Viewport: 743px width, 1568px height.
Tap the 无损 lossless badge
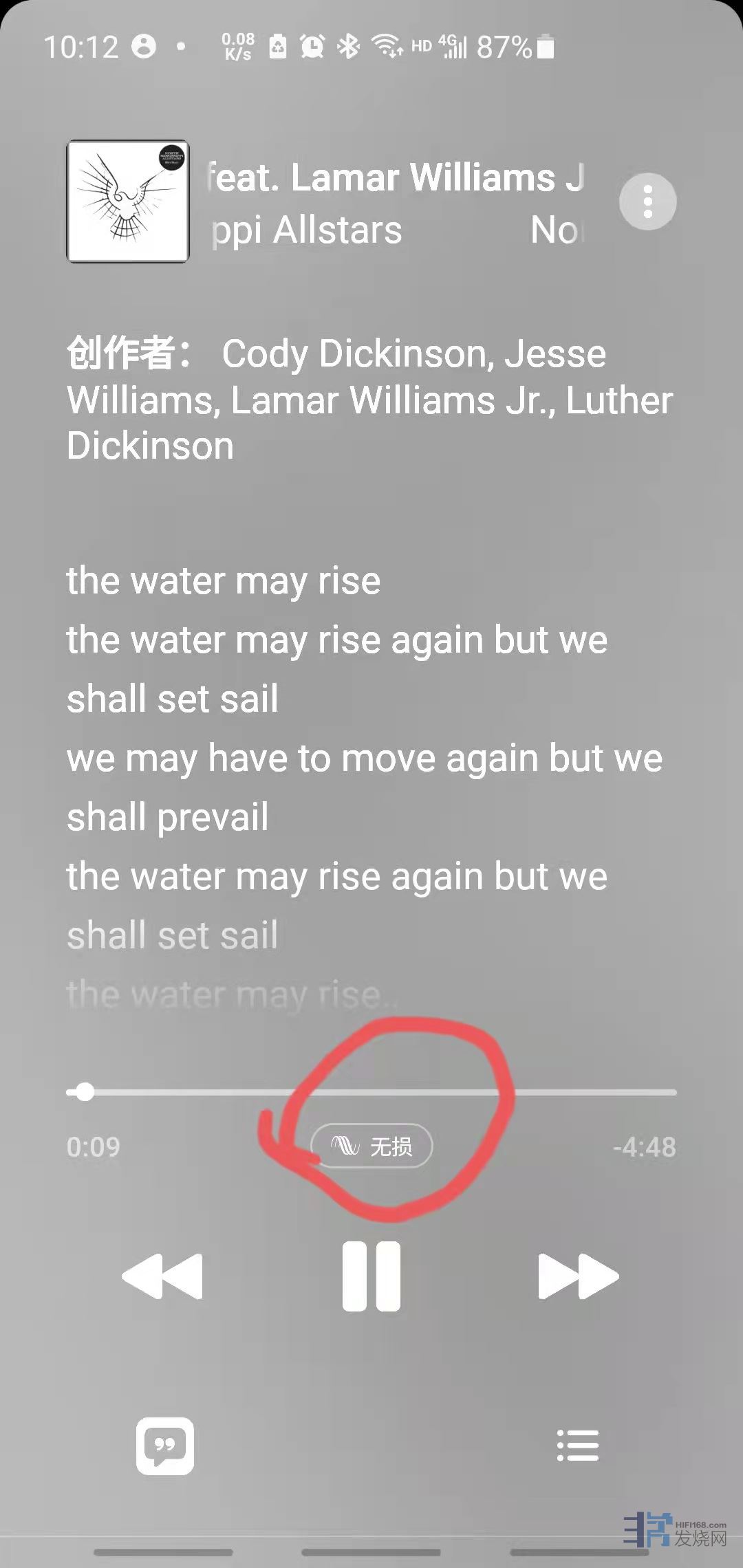click(371, 1146)
